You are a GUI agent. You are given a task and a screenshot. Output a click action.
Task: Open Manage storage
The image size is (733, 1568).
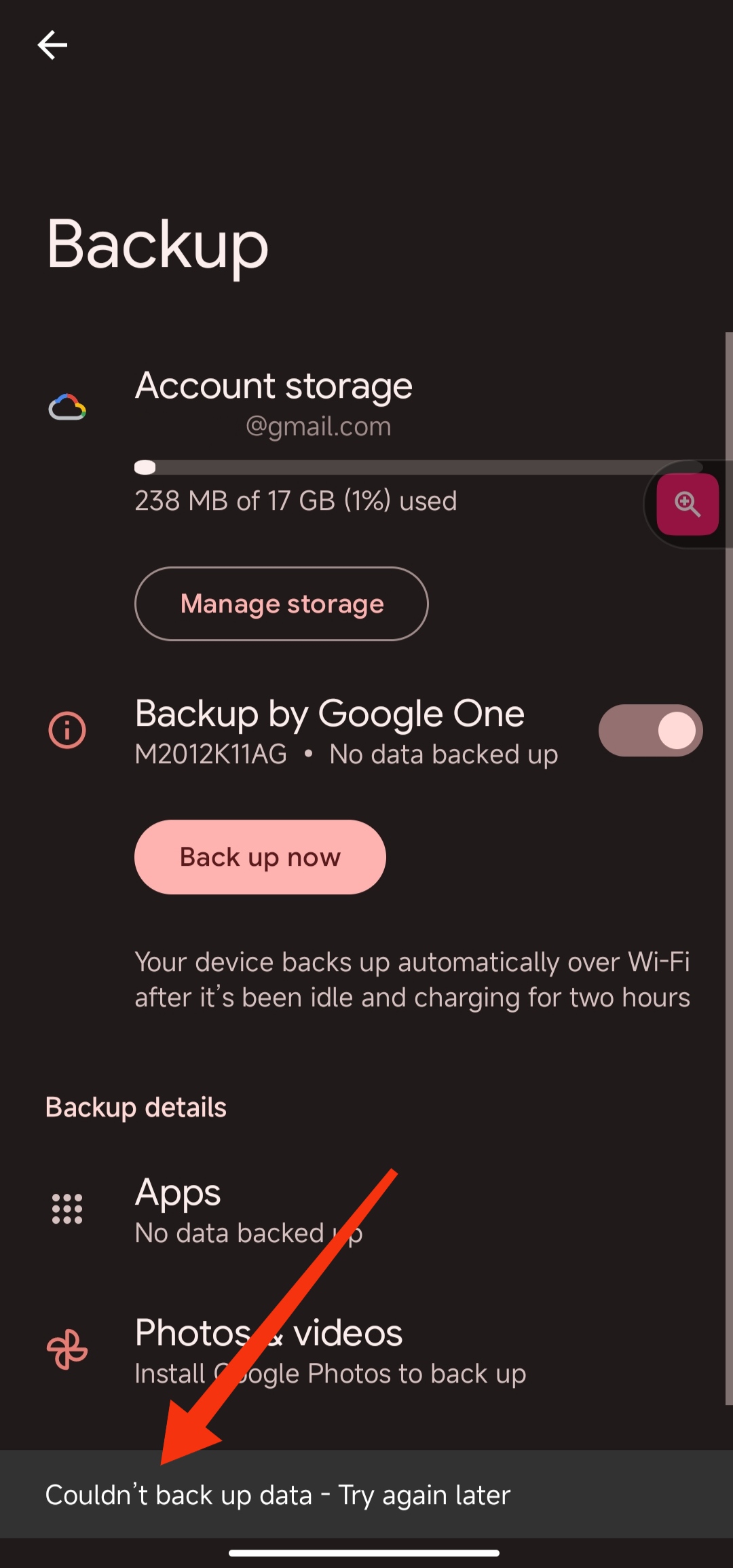tap(282, 604)
